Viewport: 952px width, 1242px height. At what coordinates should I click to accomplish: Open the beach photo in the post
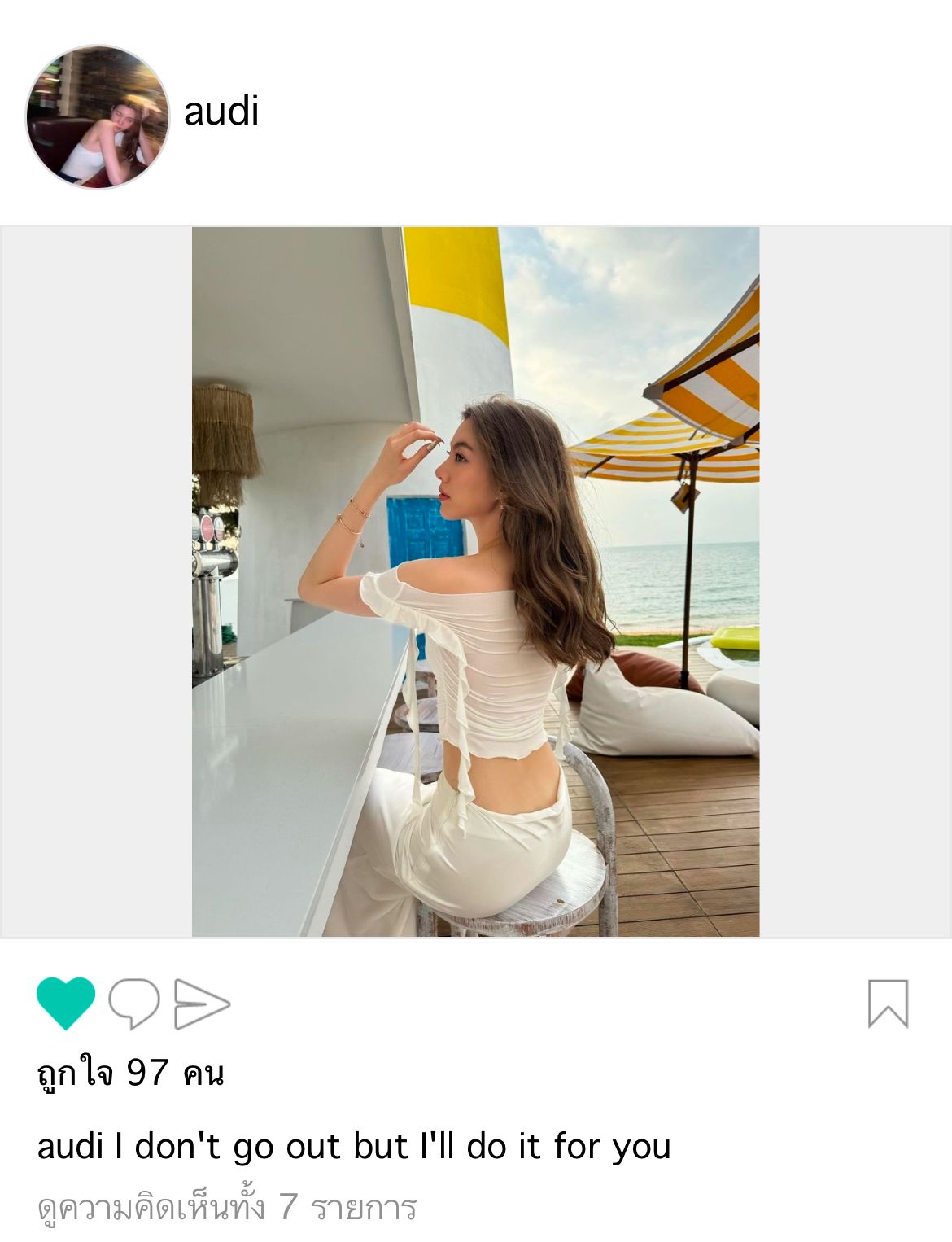[x=475, y=581]
